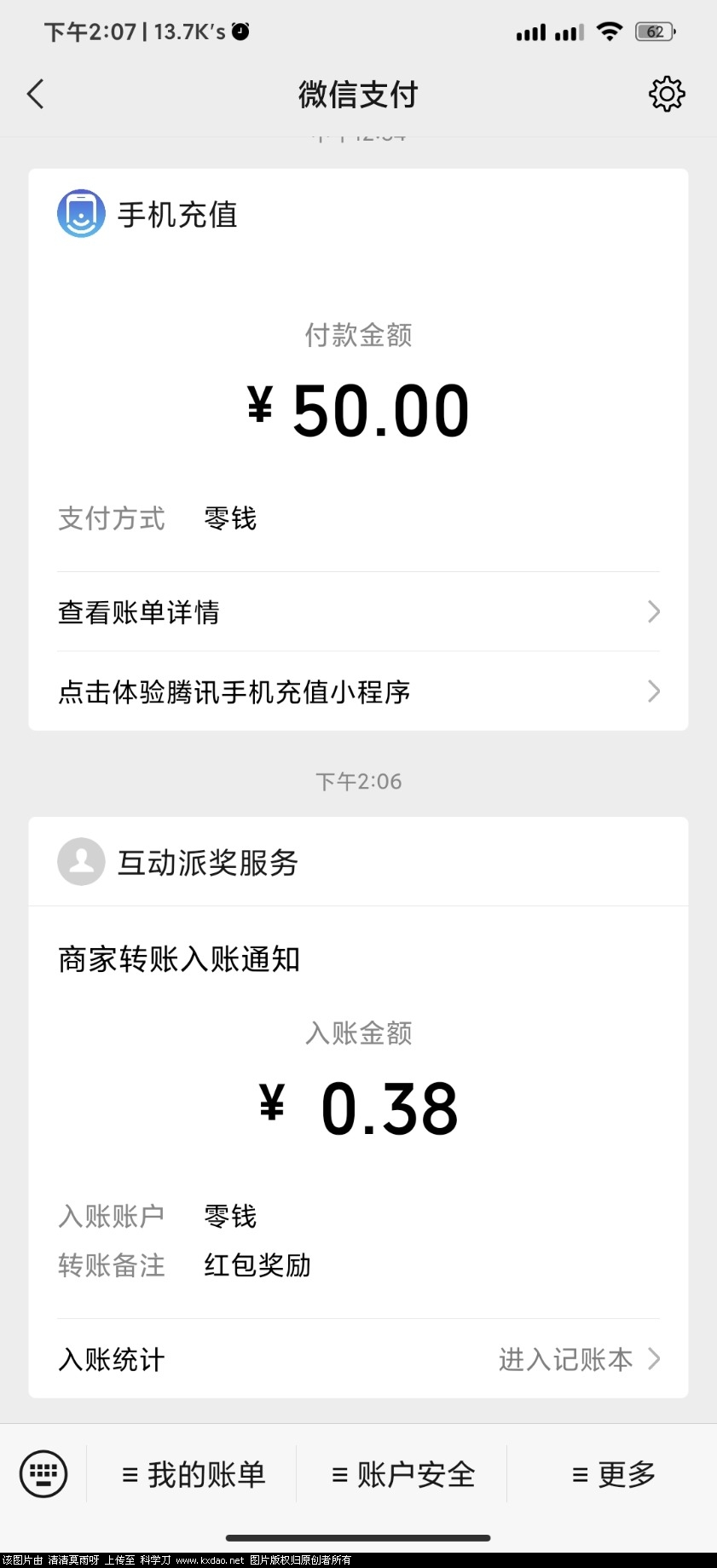Click the alarm clock status icon

[239, 32]
